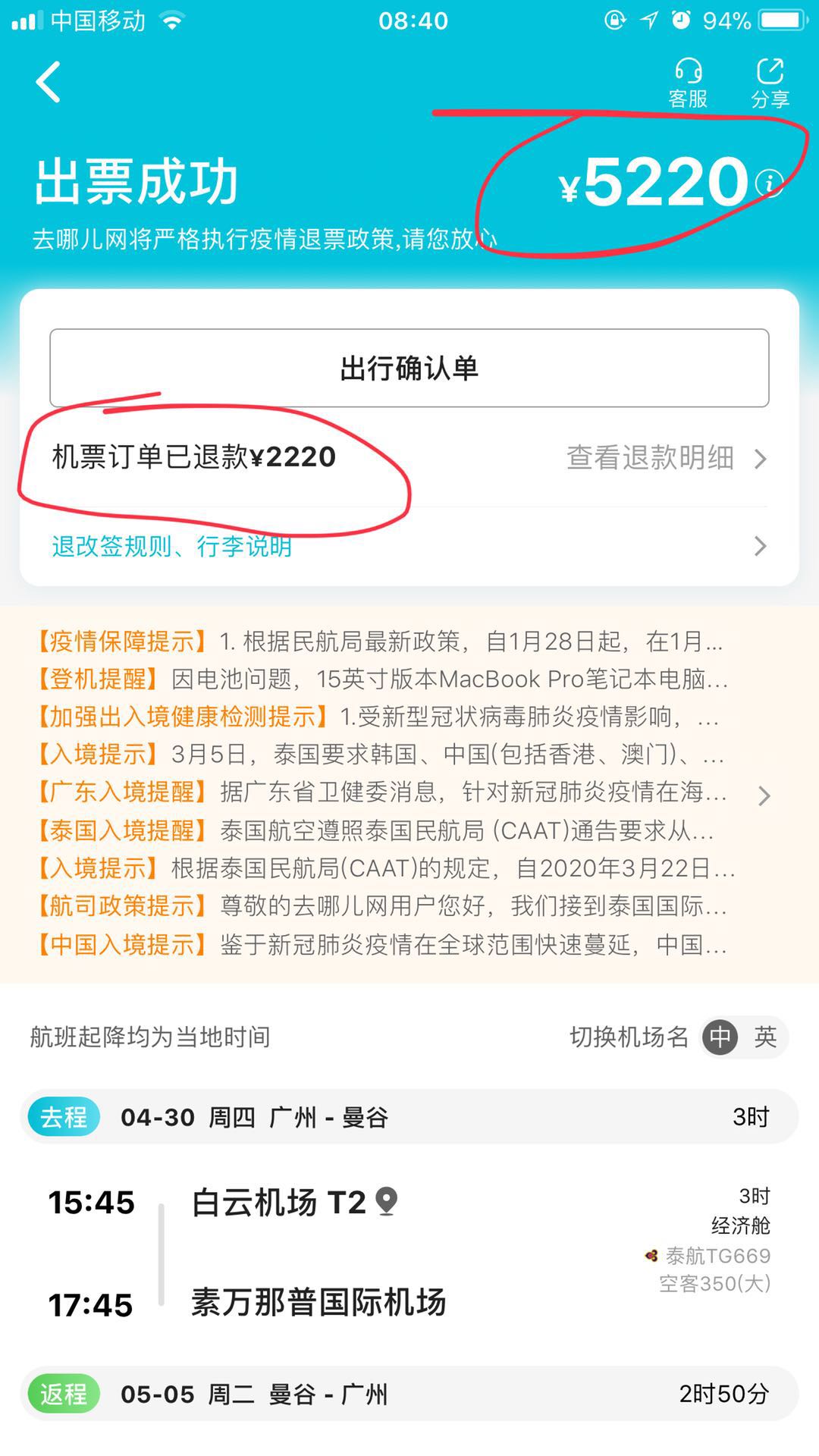Tap the Wi-Fi icon in the status bar

(171, 21)
